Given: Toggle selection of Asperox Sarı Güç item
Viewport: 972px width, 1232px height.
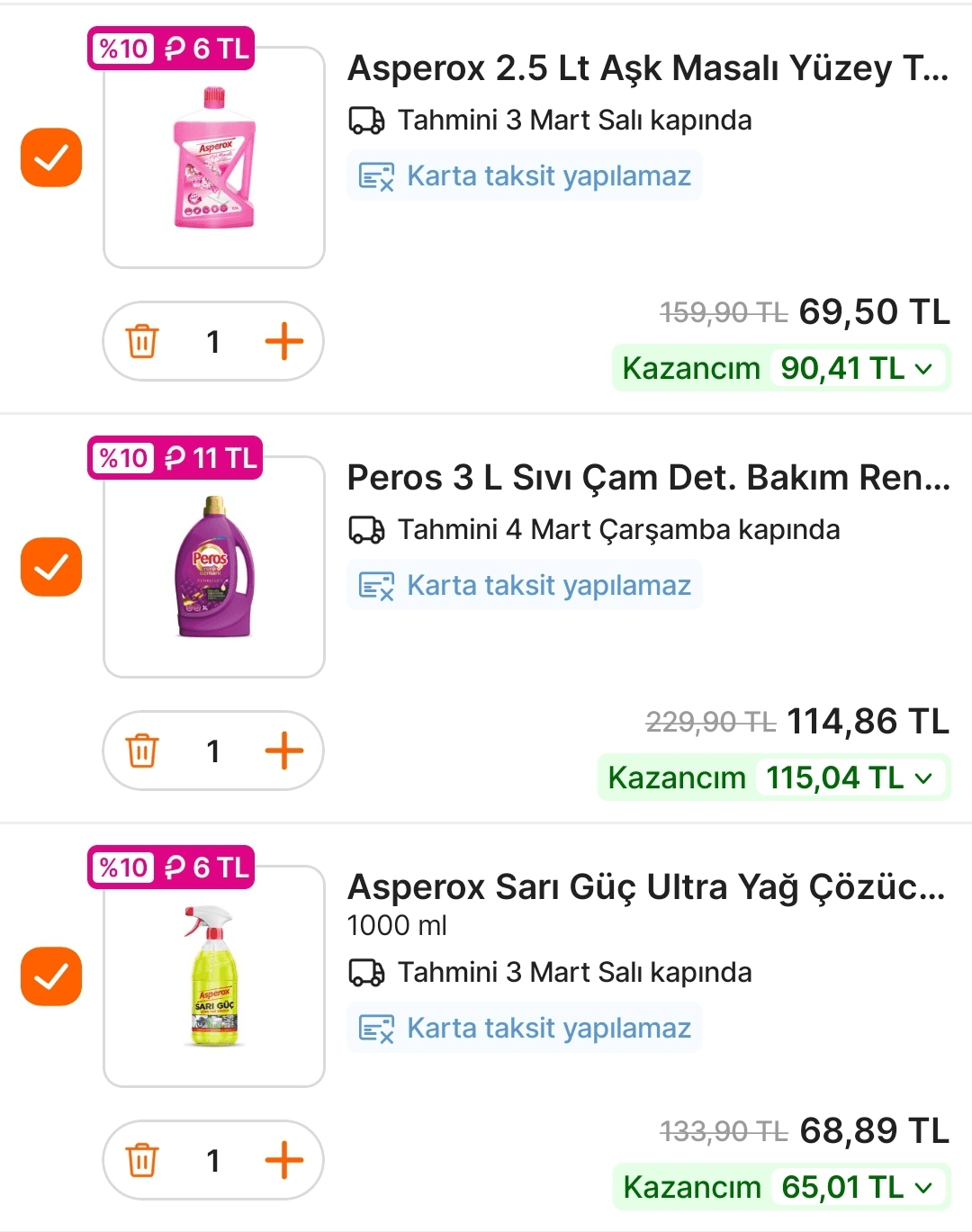Looking at the screenshot, I should coord(50,976).
